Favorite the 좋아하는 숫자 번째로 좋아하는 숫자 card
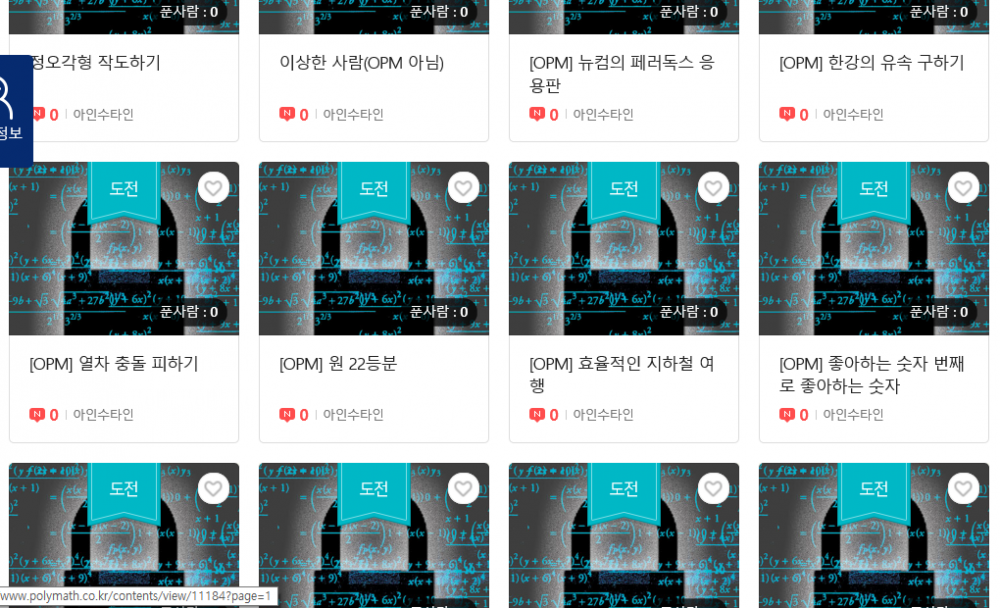 963,188
